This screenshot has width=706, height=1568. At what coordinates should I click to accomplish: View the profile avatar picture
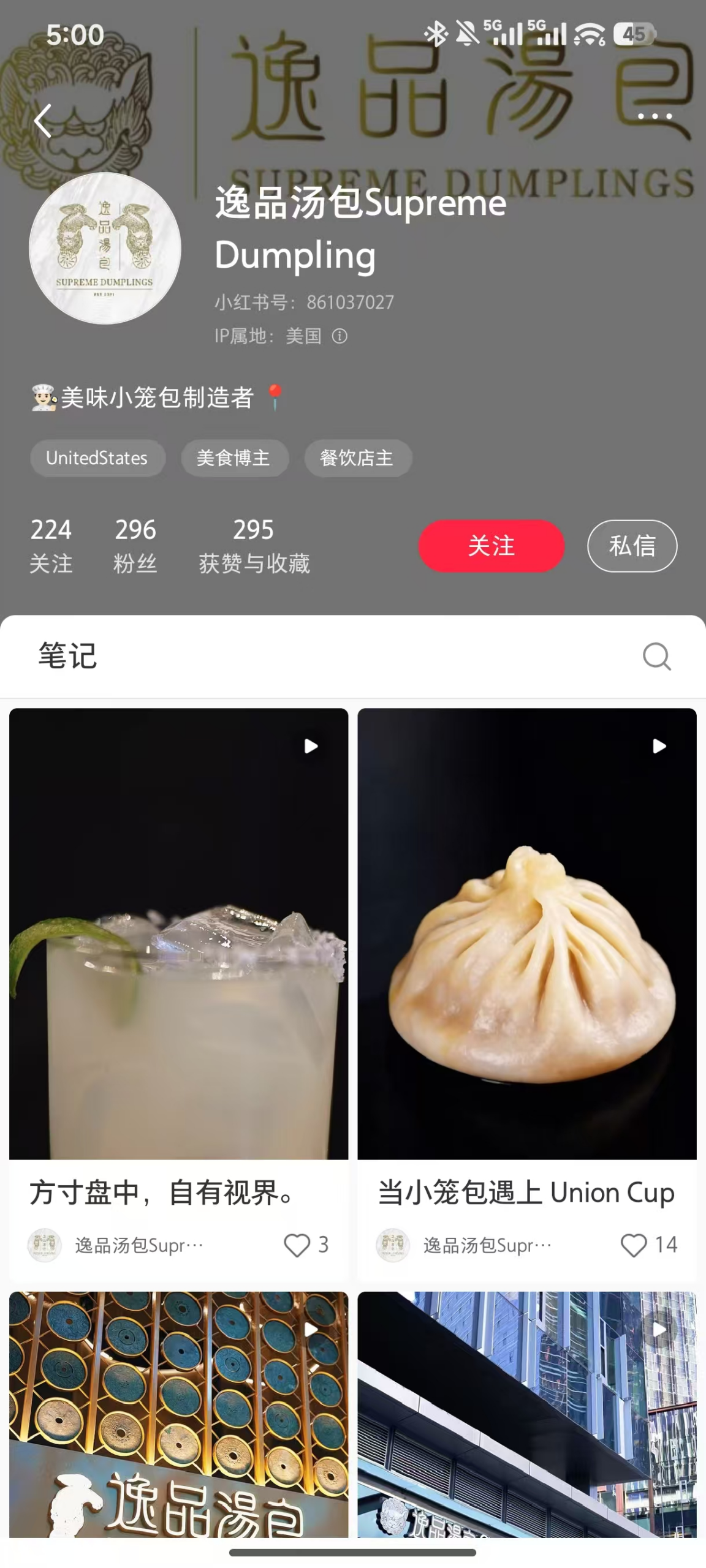[x=105, y=248]
